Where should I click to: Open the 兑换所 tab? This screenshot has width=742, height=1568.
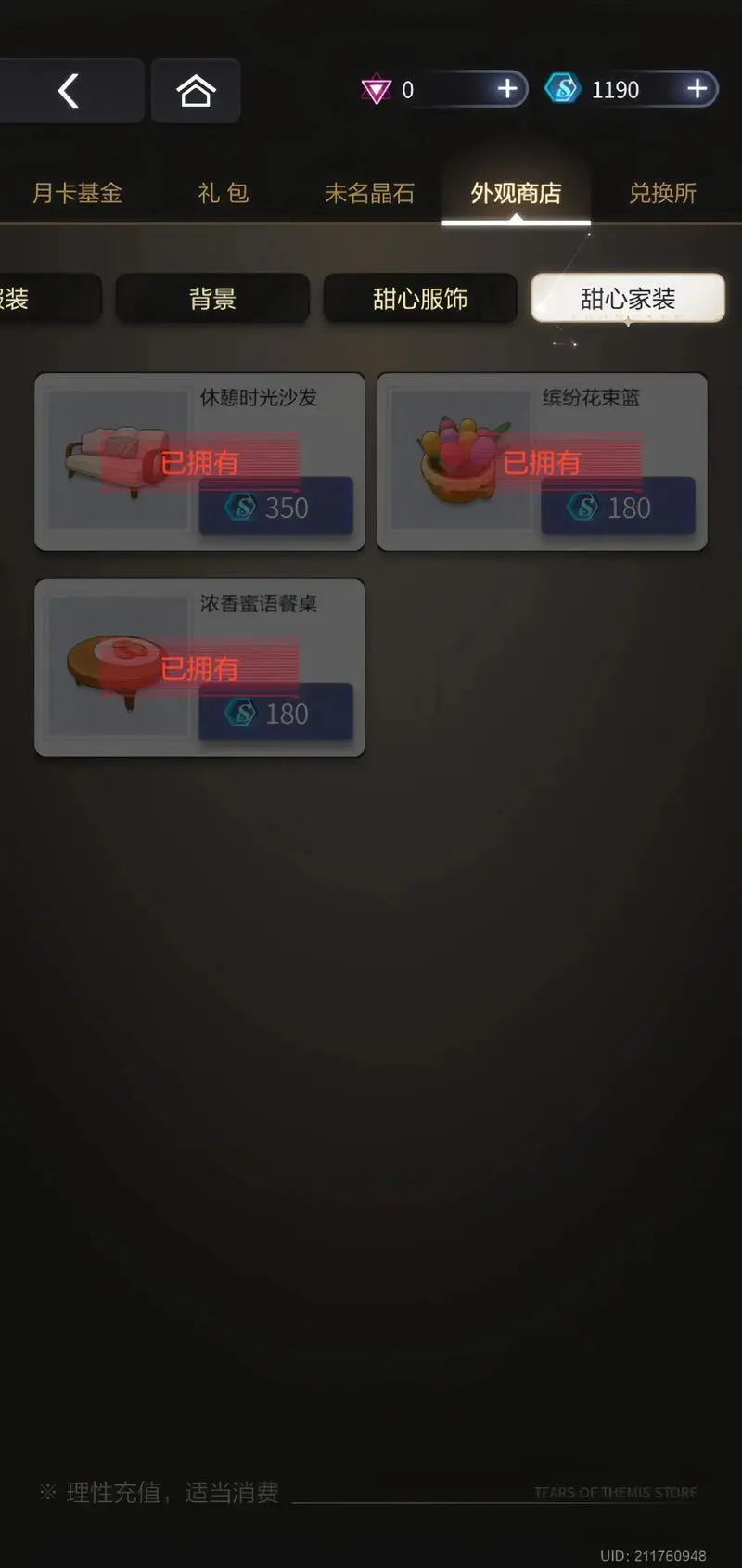point(660,193)
